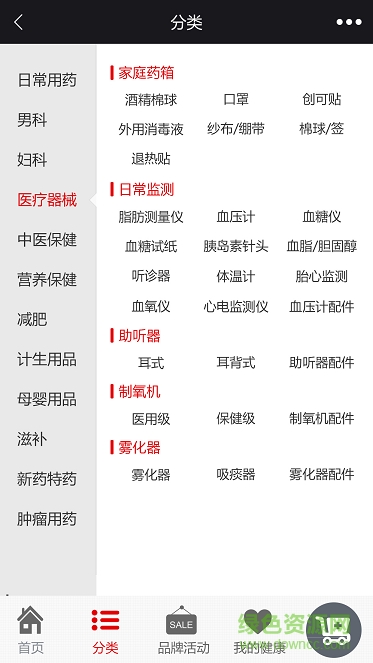Screen dimensions: 373x663
Task: Select 肿瘤用药 in the sidebar
Action: pyautogui.click(x=47, y=519)
